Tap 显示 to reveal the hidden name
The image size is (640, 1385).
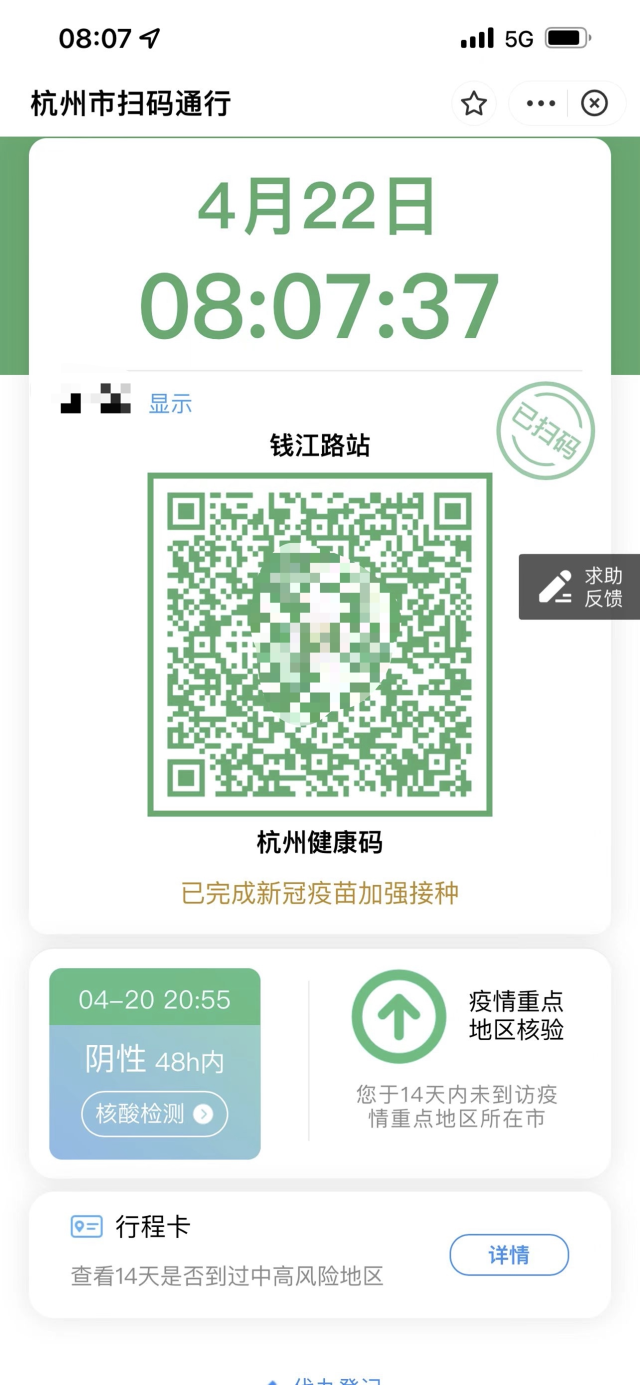[x=170, y=404]
